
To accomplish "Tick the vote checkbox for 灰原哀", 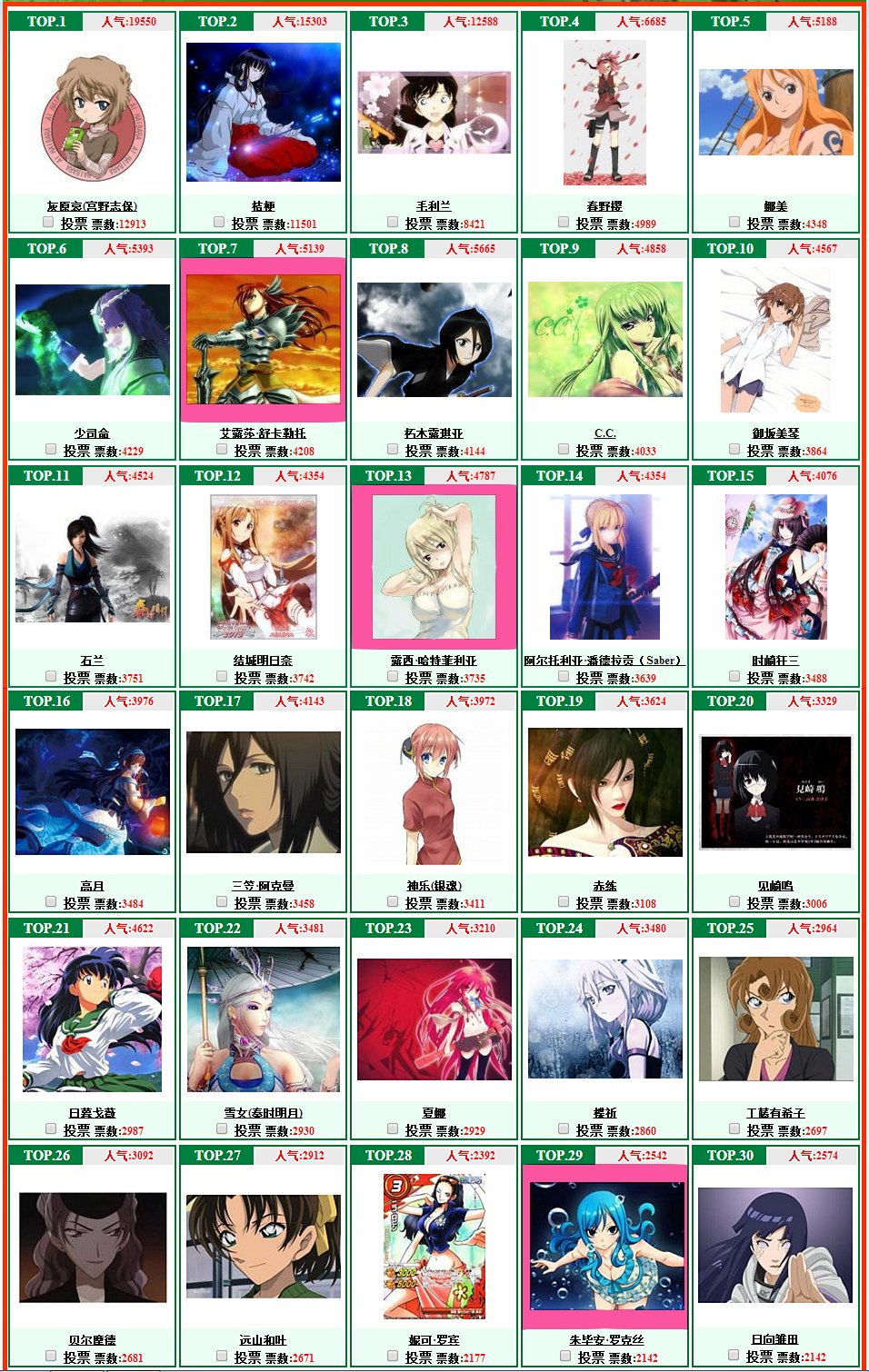I will (48, 222).
